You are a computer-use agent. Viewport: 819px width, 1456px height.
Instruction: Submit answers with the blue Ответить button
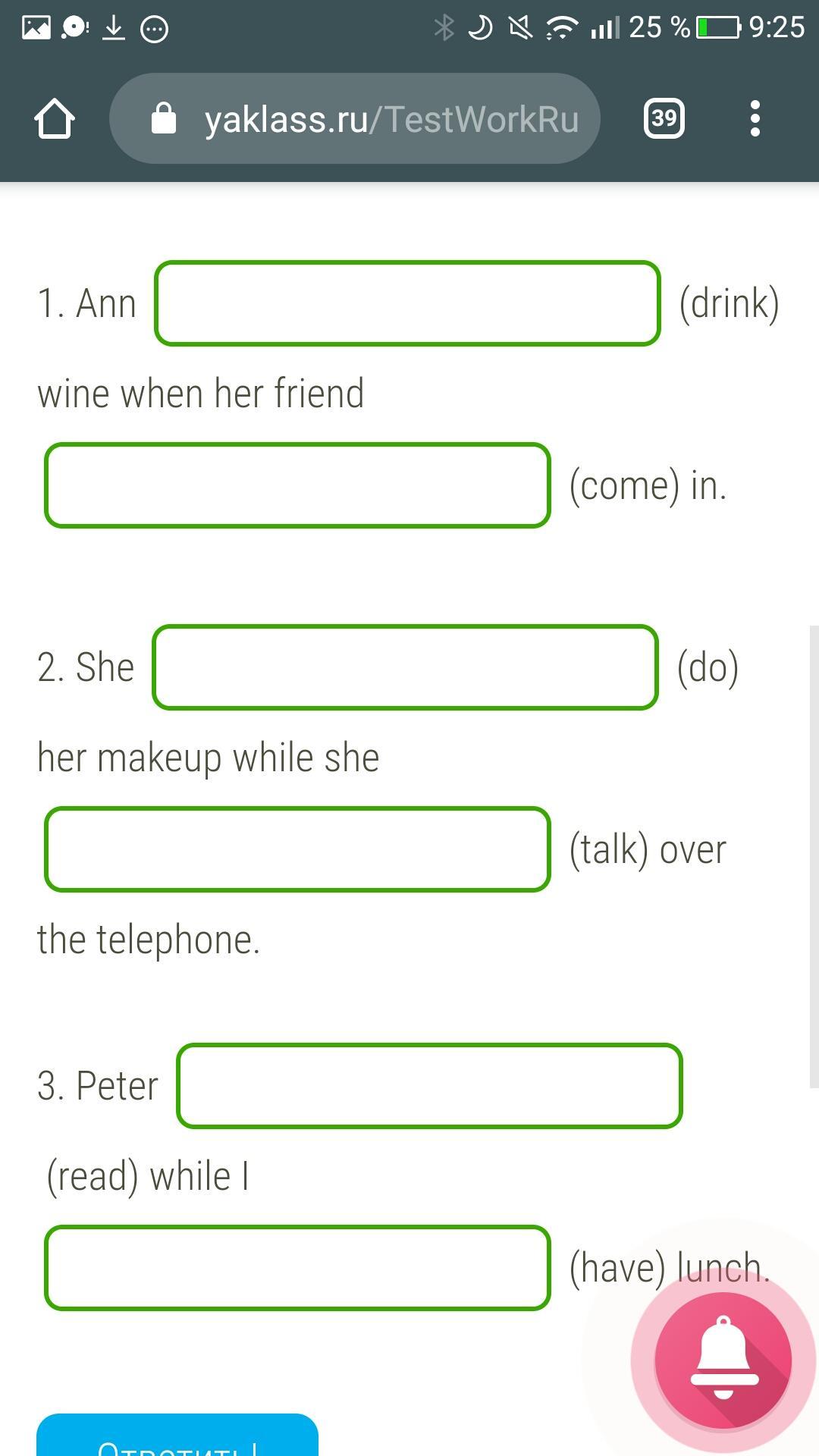pos(177,1435)
